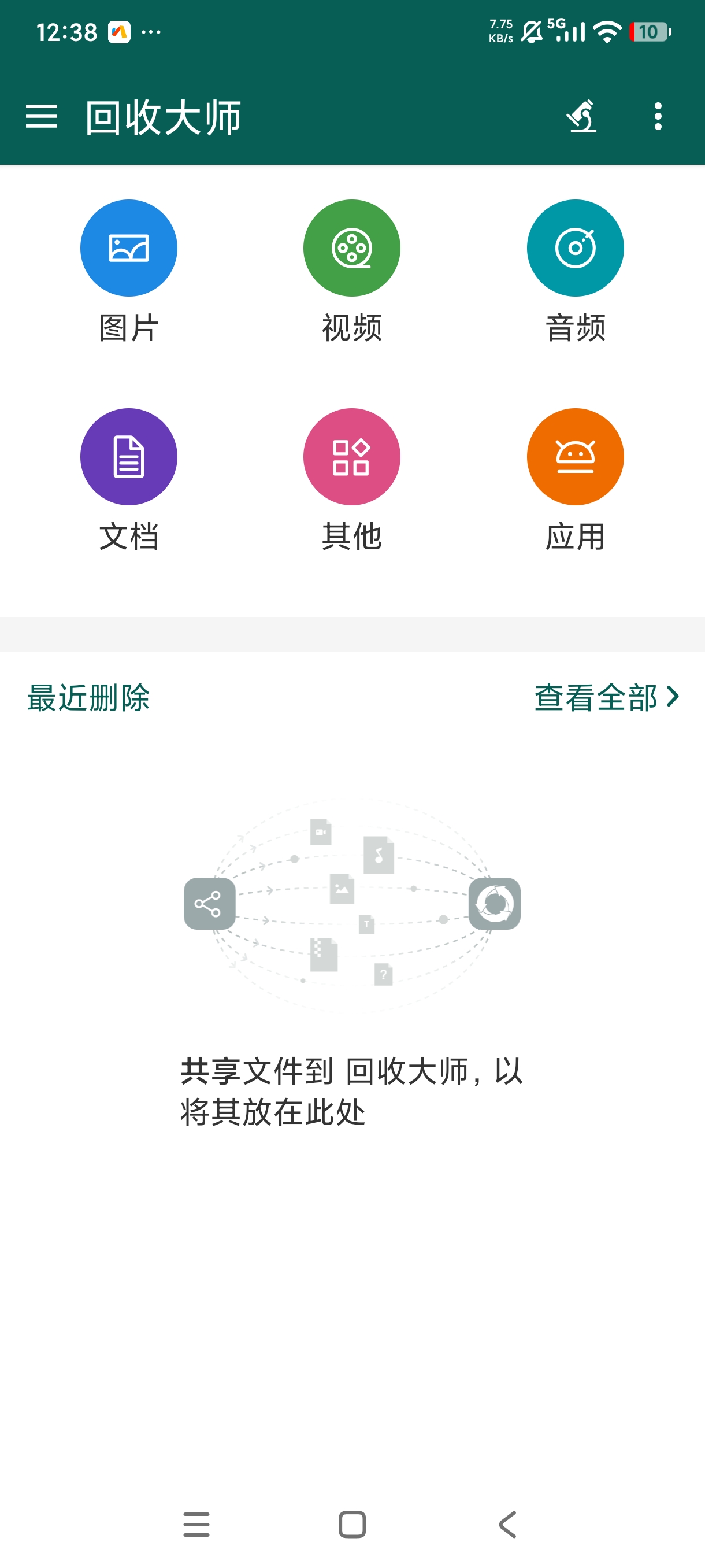This screenshot has width=705, height=1568.
Task: Select the 其他 category
Action: tap(352, 480)
